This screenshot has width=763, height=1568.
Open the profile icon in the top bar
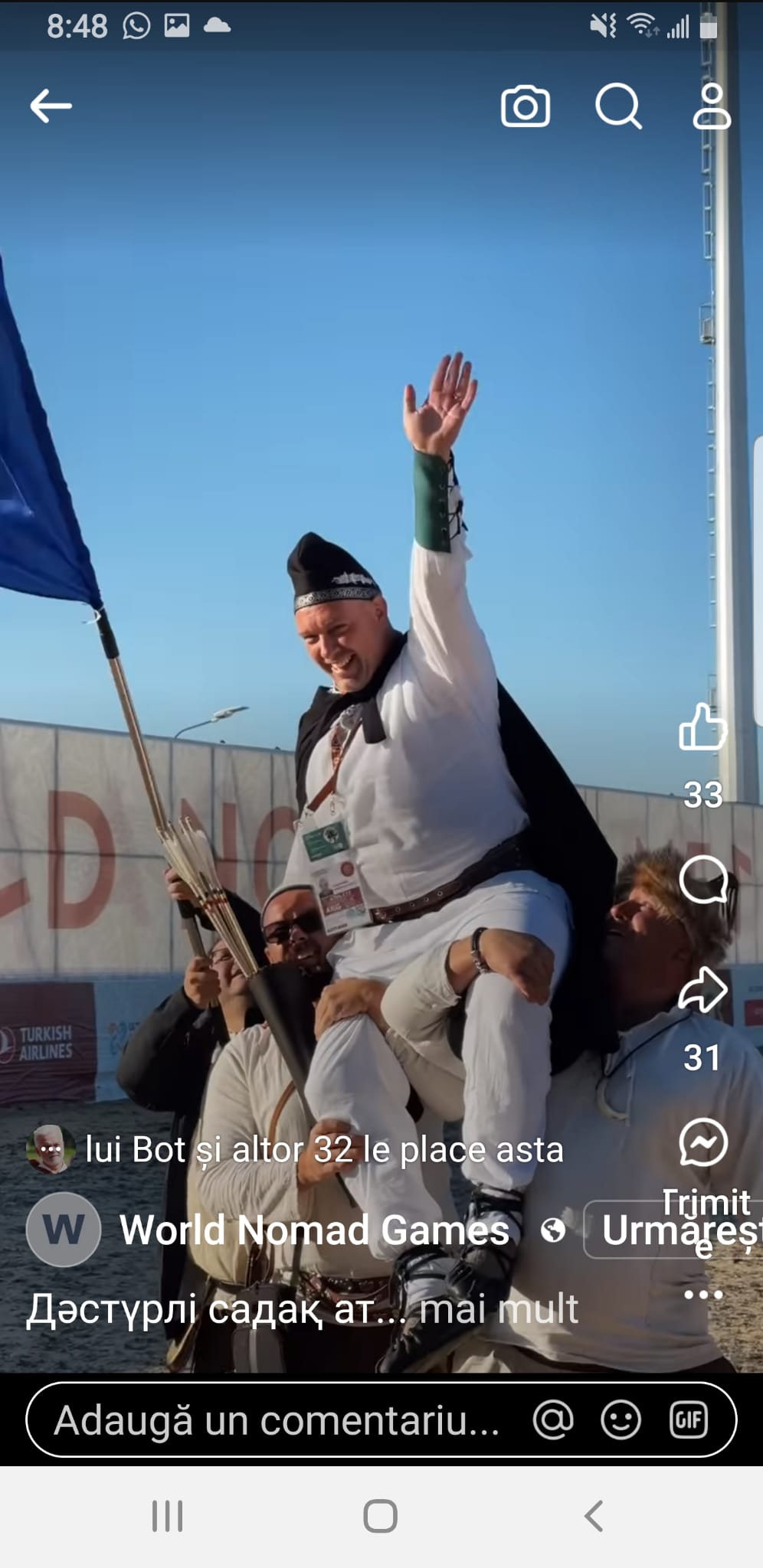(x=712, y=106)
